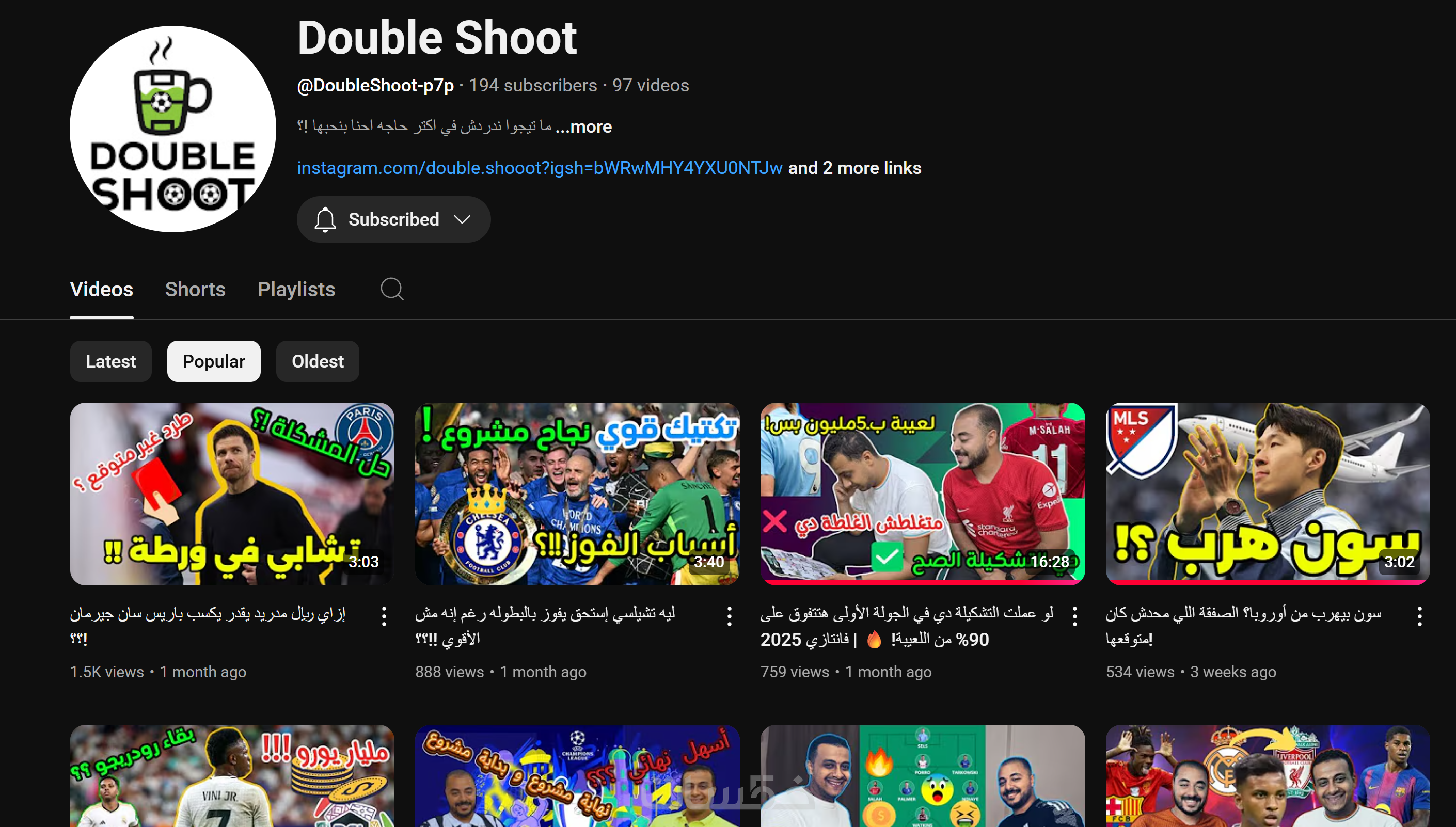Switch to the Shorts tab
Screen dimensions: 1456x827
pyautogui.click(x=195, y=289)
